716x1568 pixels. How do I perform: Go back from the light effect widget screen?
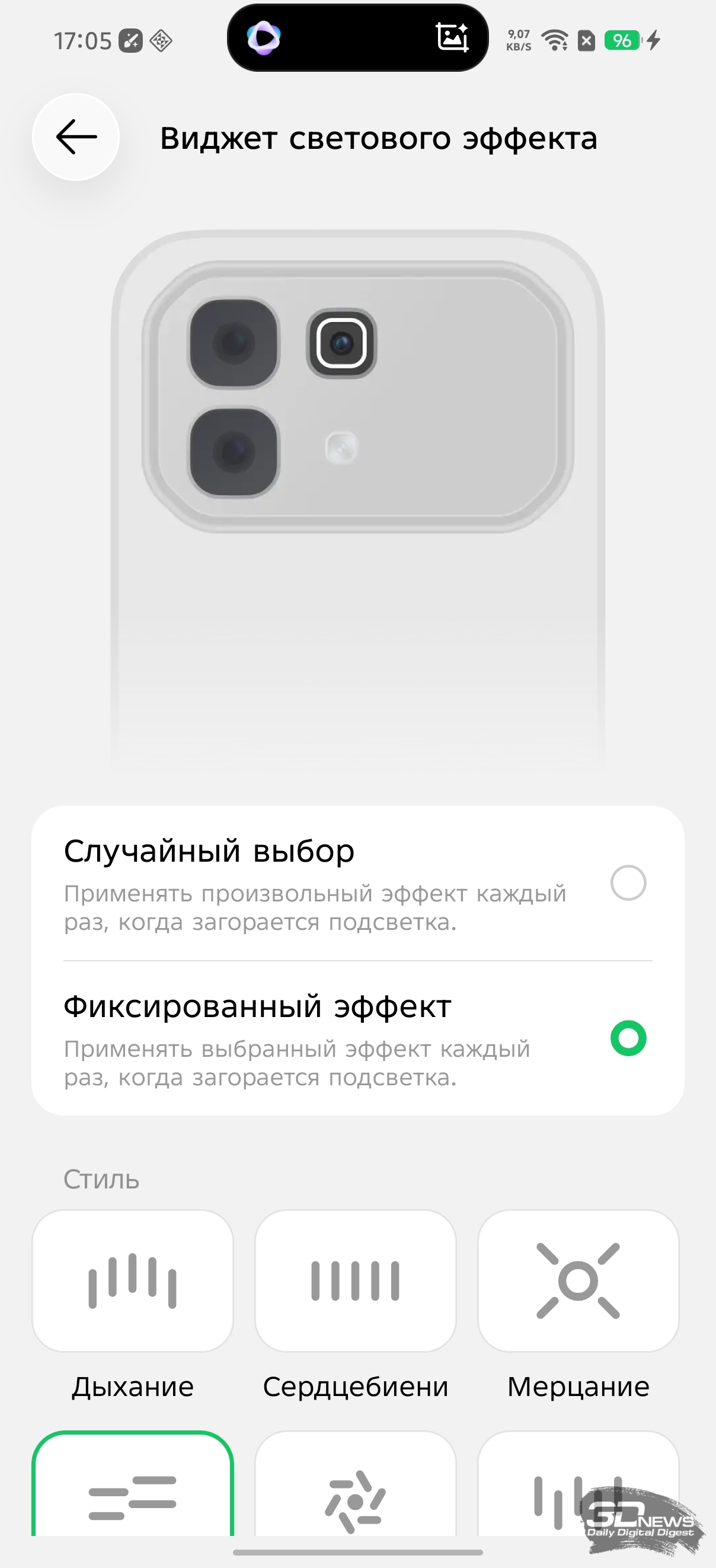pos(76,137)
